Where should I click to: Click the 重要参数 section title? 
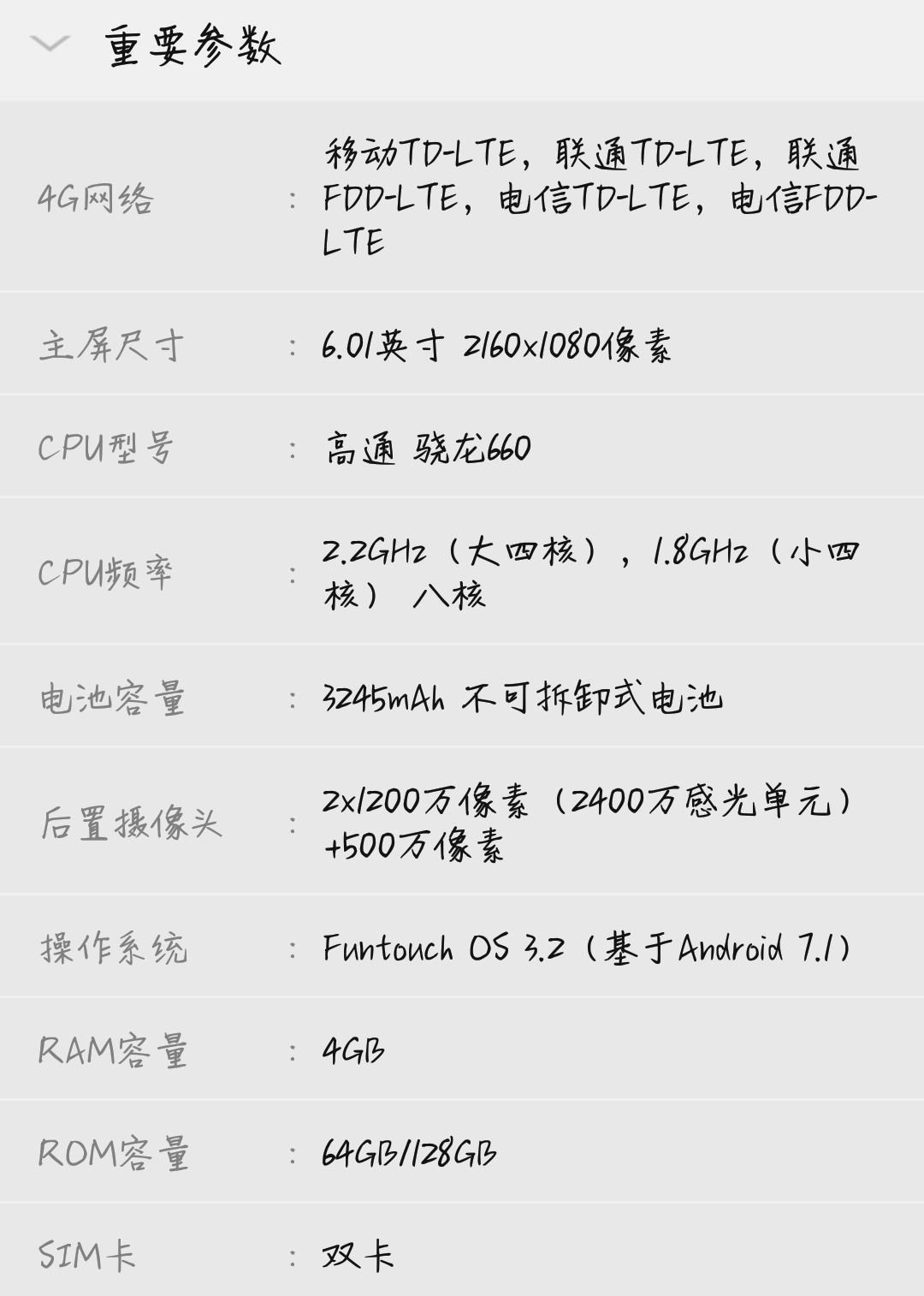click(x=193, y=49)
